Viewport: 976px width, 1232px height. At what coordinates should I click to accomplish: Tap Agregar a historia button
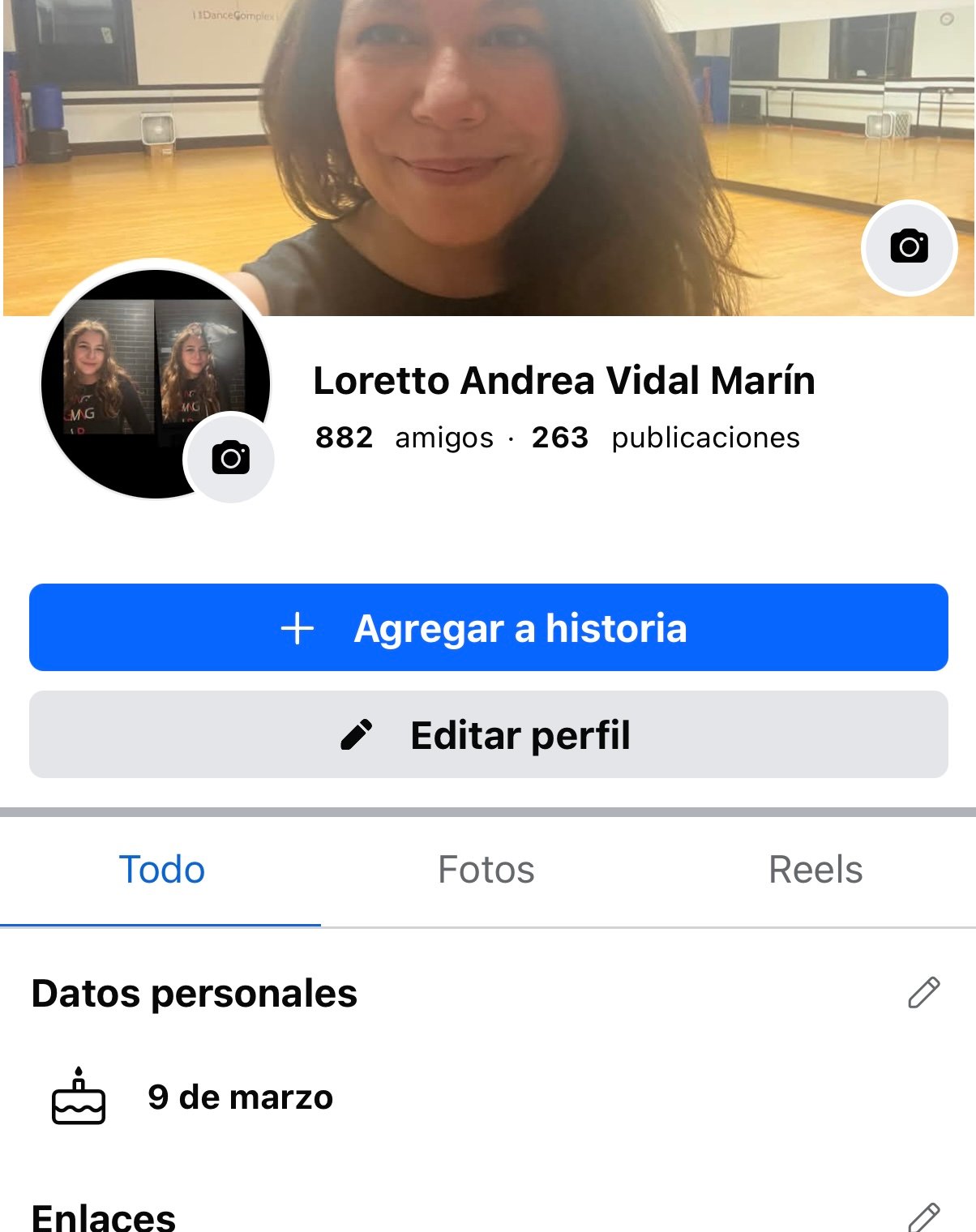tap(488, 627)
